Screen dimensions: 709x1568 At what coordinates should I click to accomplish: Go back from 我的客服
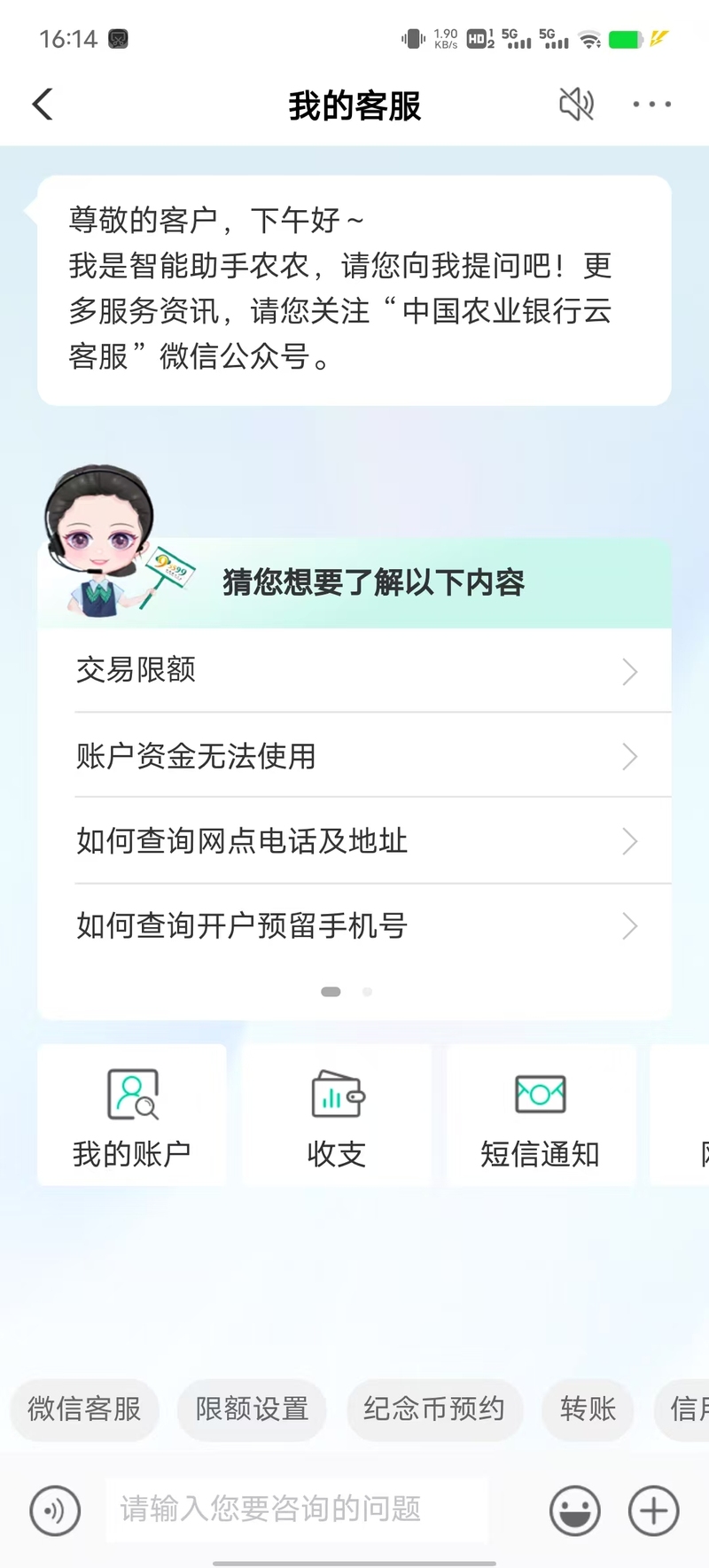(x=43, y=105)
